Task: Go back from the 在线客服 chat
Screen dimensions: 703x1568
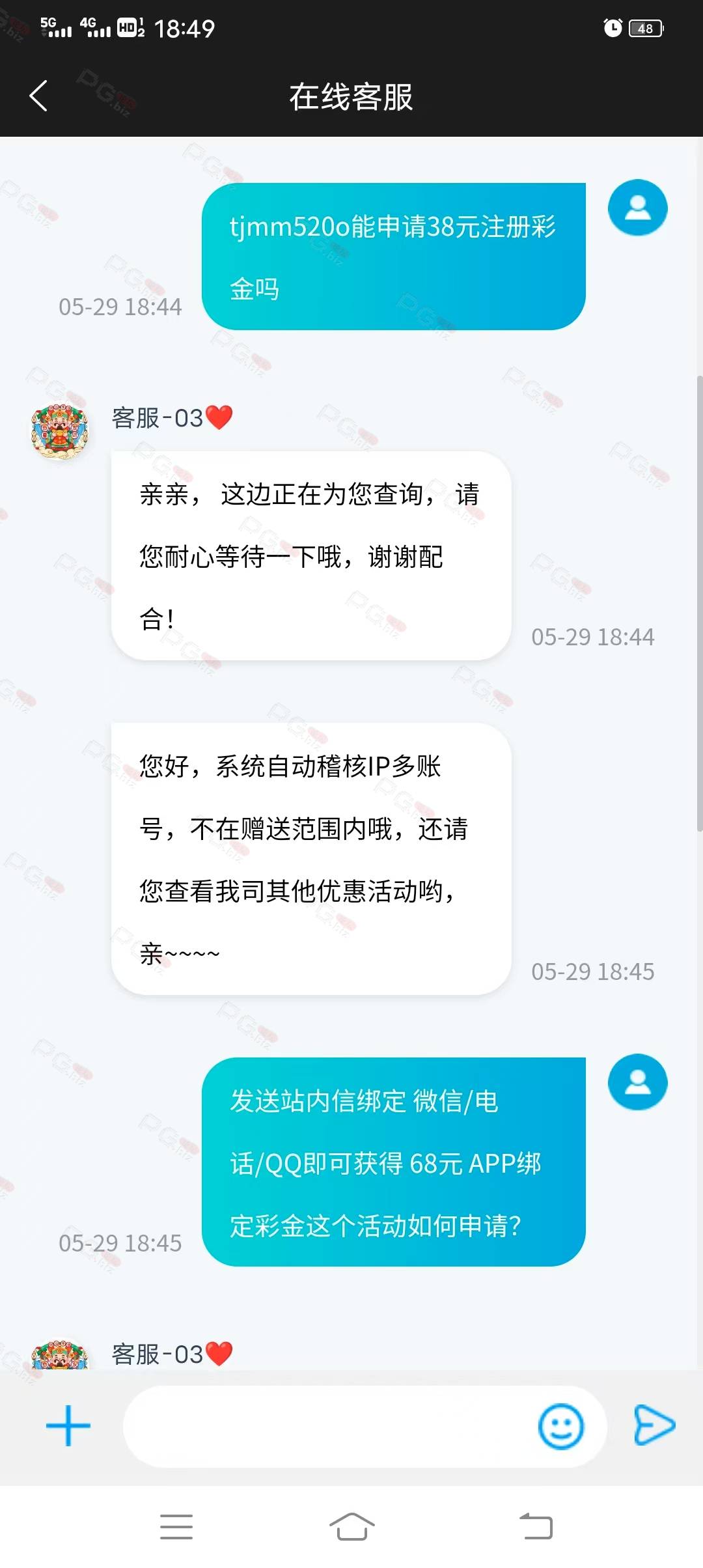Action: 39,96
